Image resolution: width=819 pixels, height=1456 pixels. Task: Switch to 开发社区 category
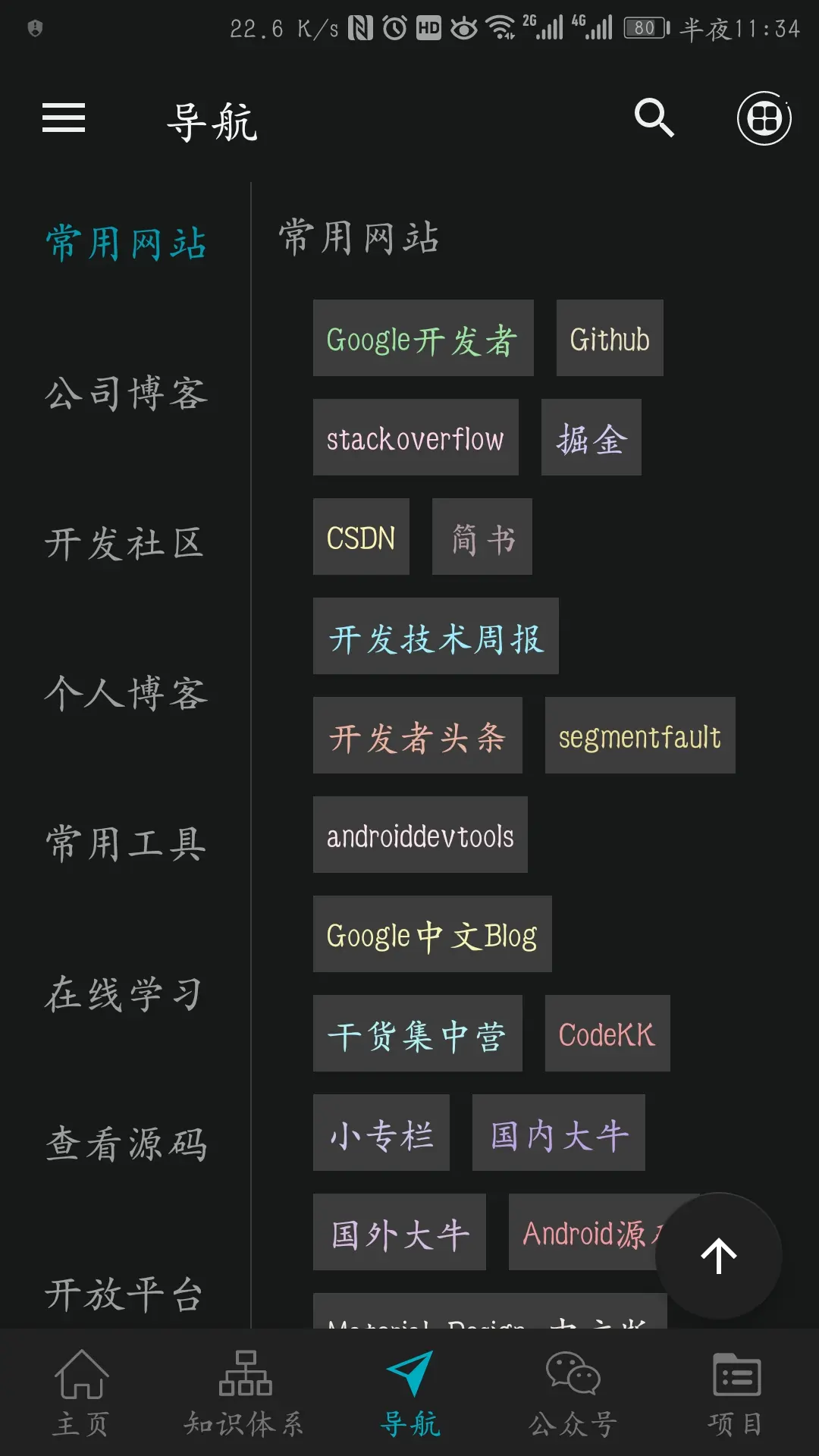pyautogui.click(x=126, y=544)
